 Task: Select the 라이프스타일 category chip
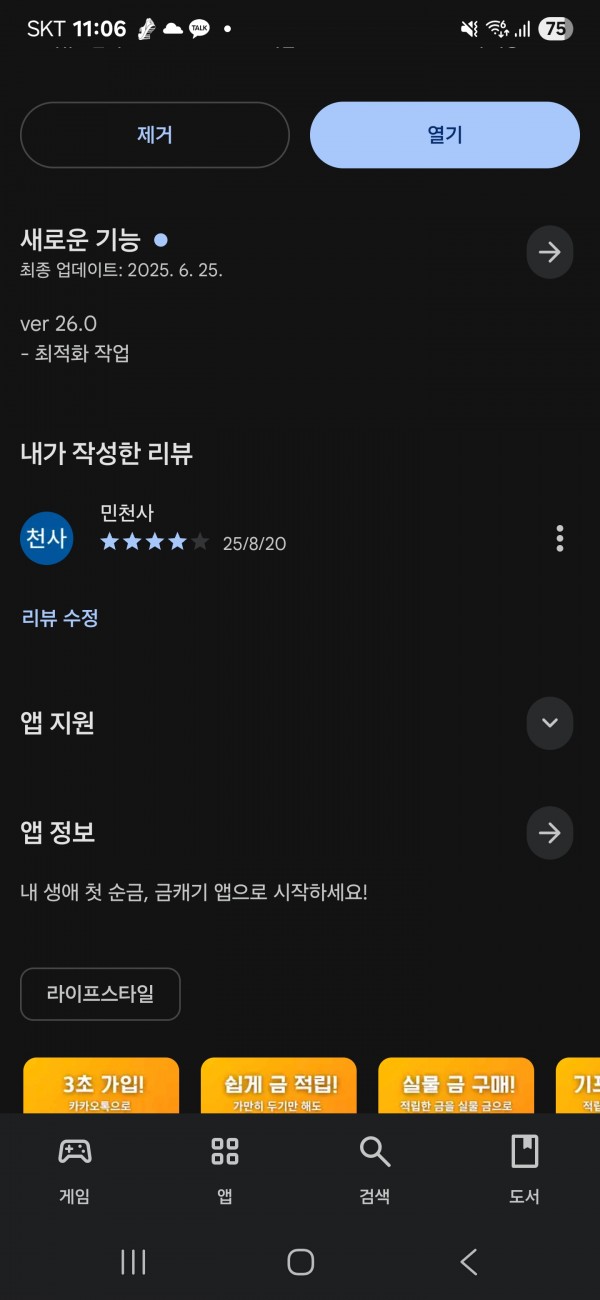click(100, 994)
